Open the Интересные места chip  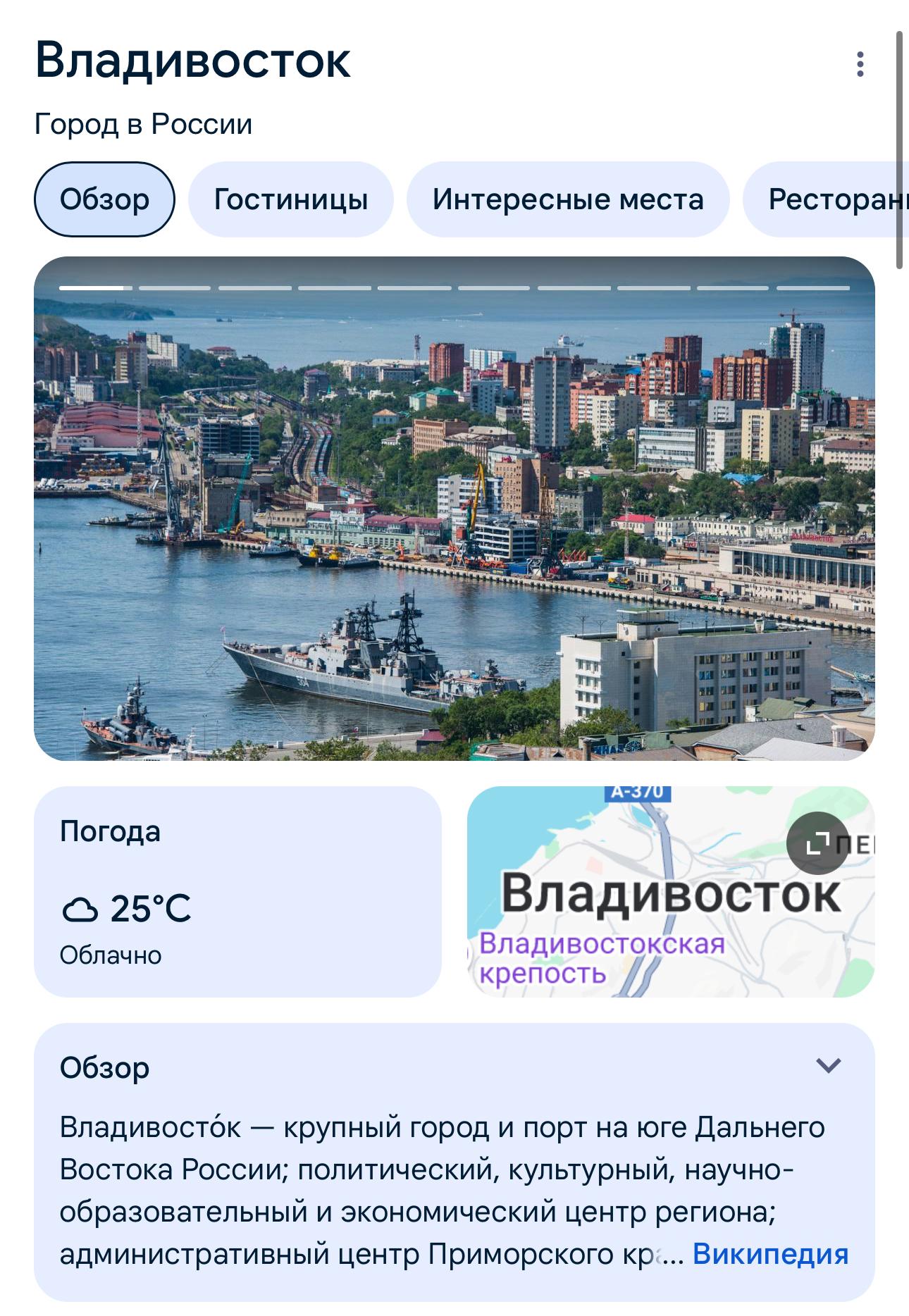click(x=568, y=199)
